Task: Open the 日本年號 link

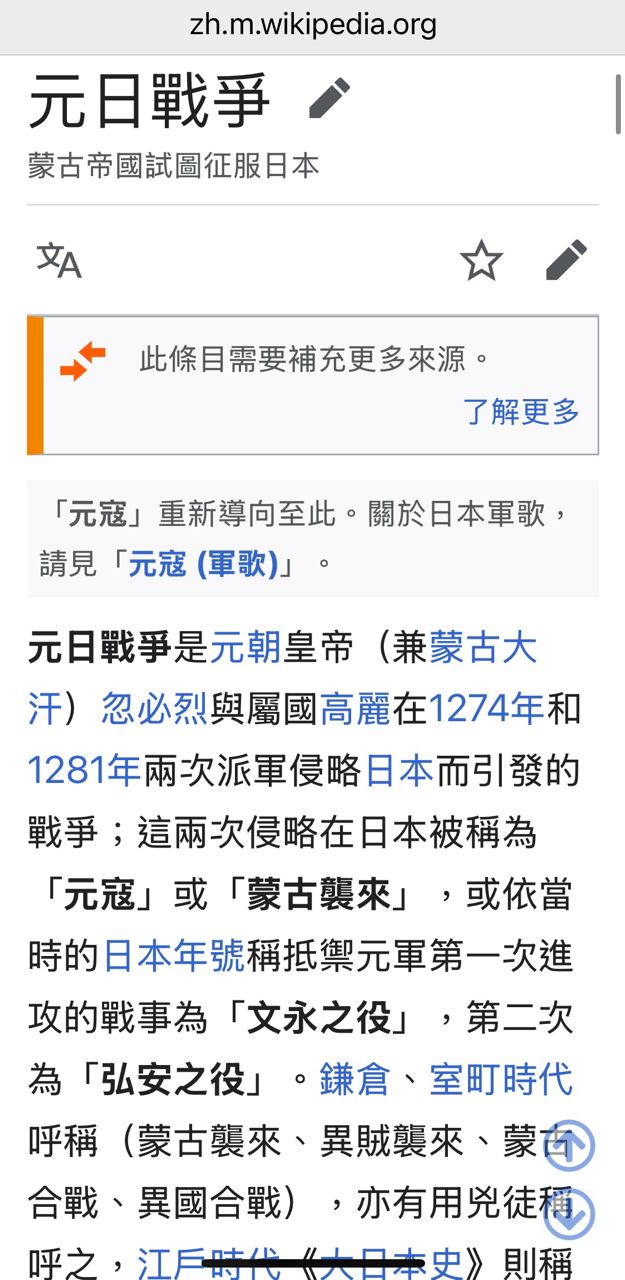Action: coord(174,956)
